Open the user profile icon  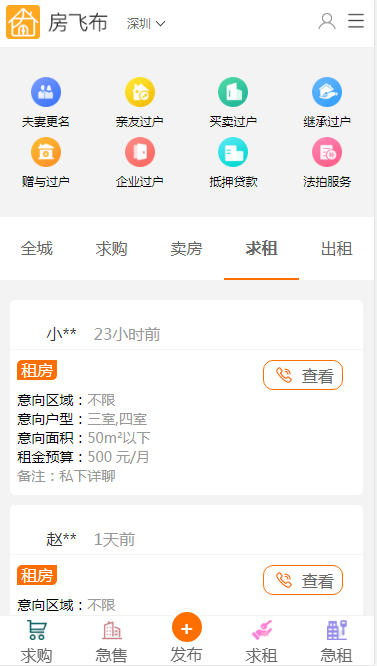(326, 21)
